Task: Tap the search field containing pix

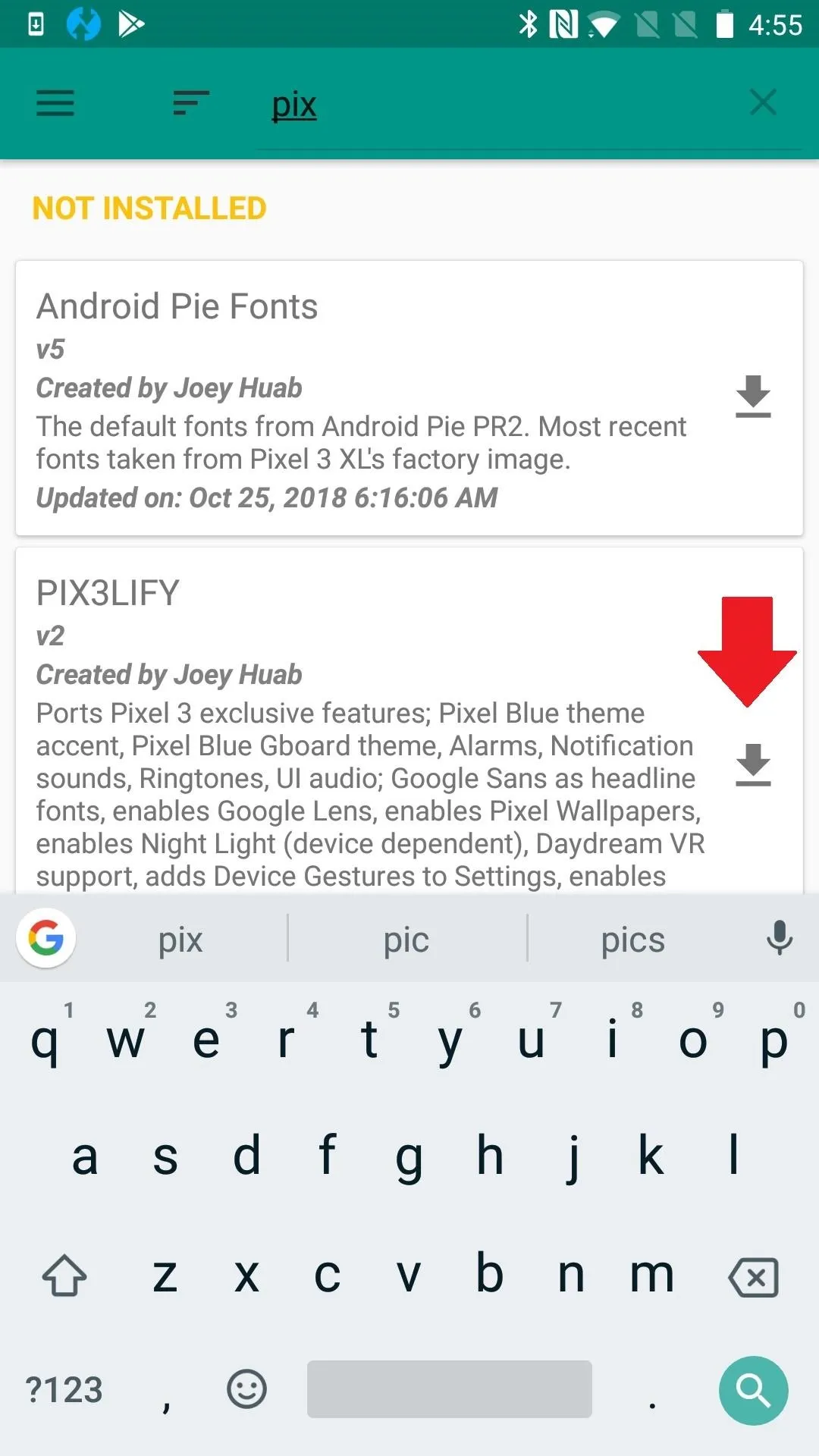Action: (500, 105)
